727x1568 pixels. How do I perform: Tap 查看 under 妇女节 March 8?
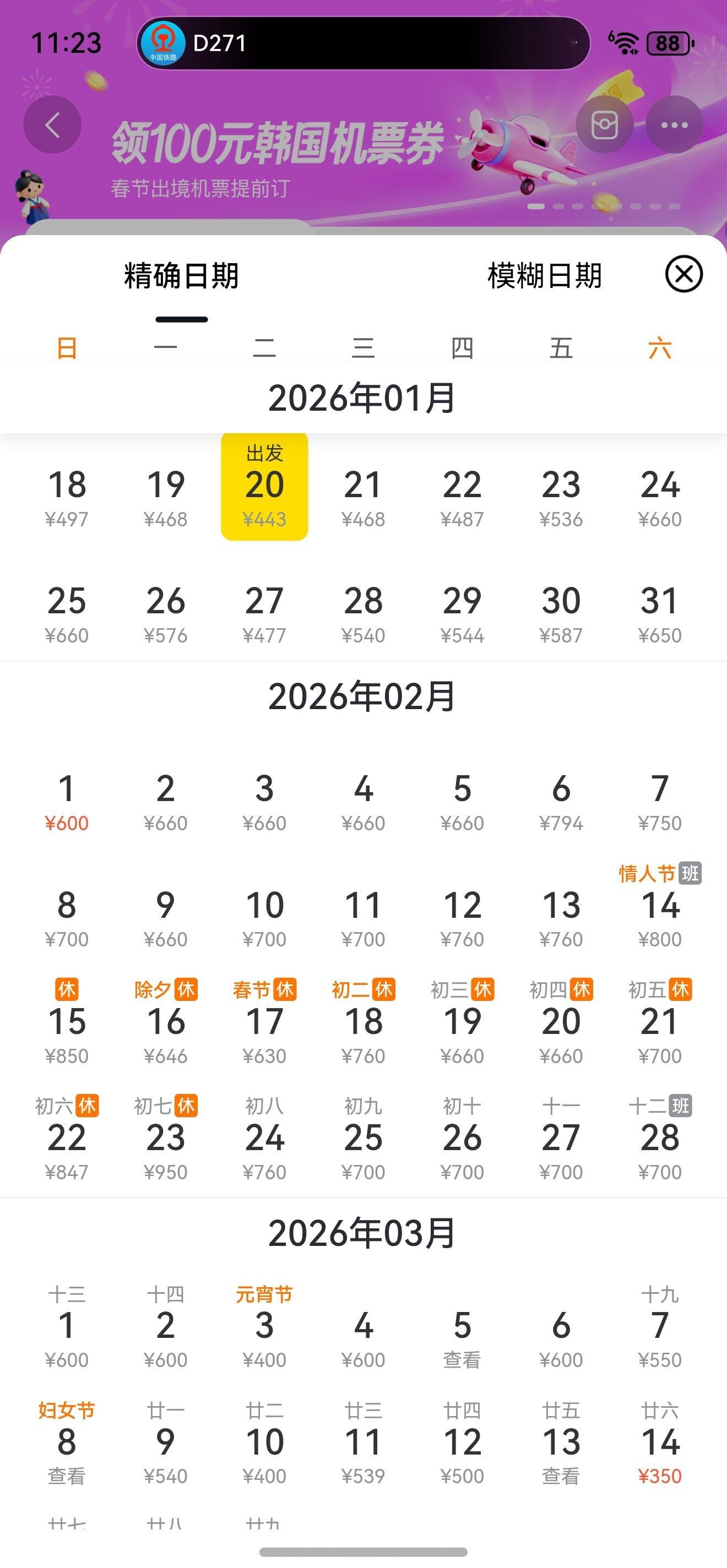pyautogui.click(x=67, y=1476)
